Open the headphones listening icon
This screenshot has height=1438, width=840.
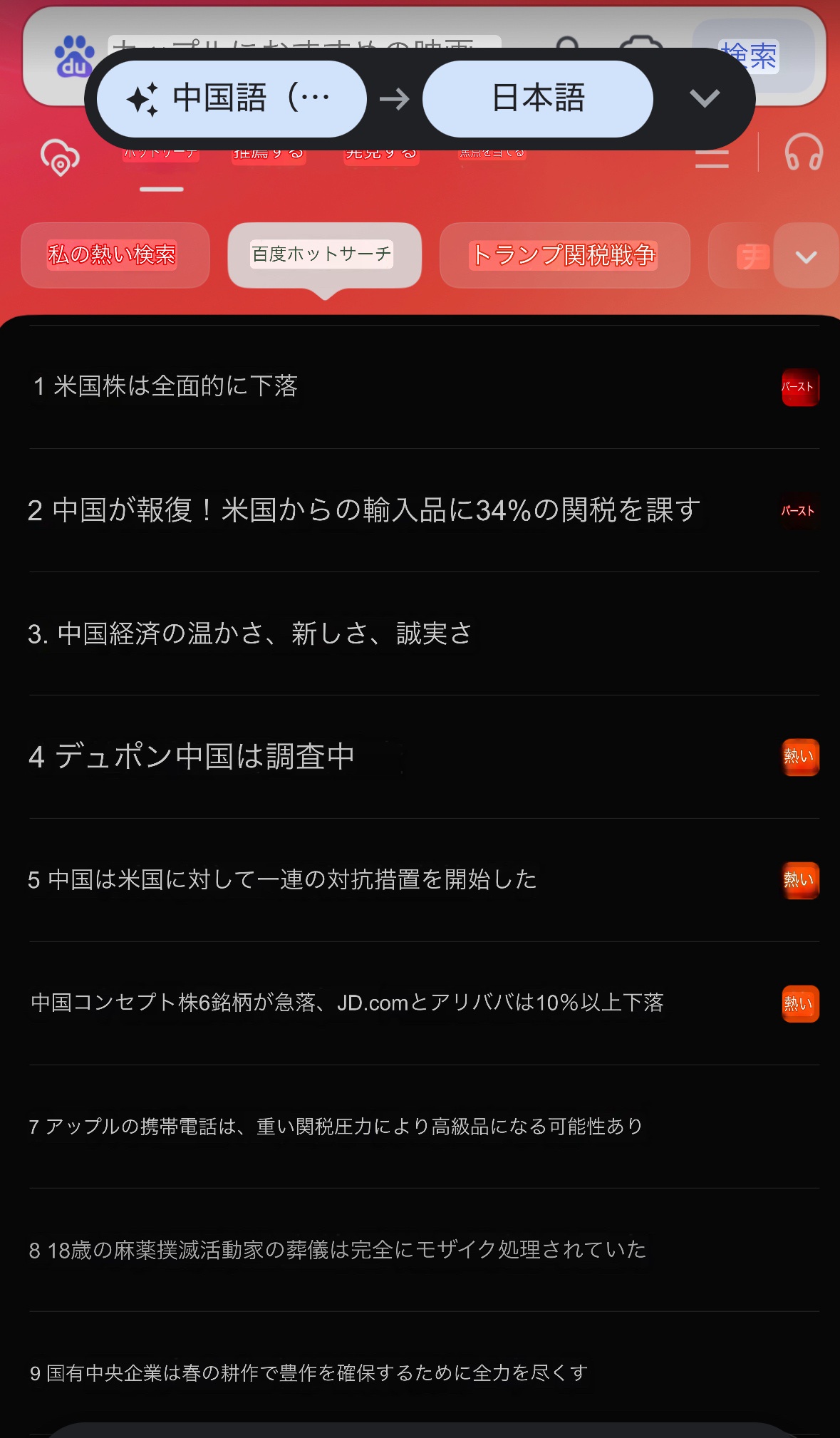pos(804,152)
